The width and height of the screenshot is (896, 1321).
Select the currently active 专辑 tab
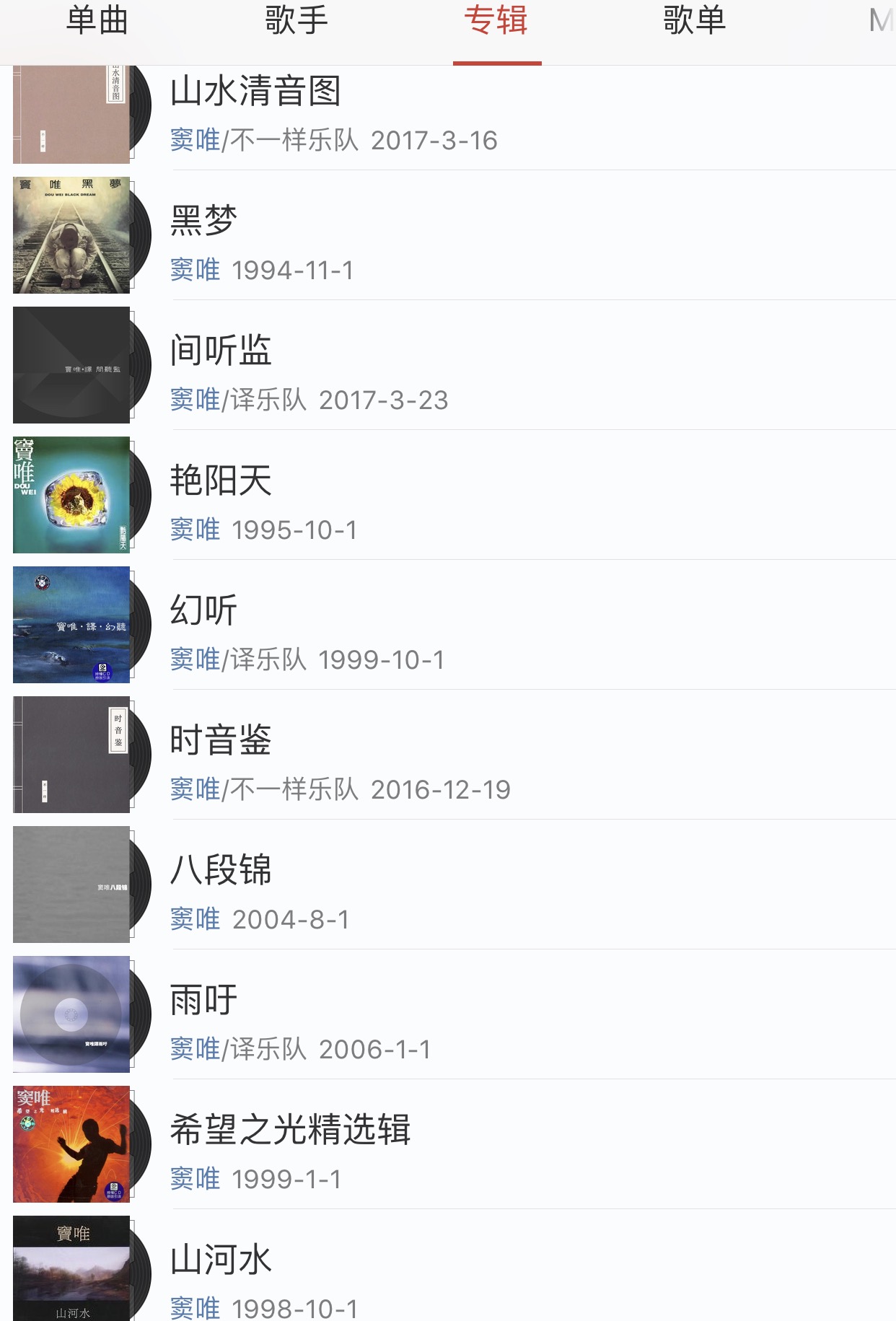[x=497, y=22]
